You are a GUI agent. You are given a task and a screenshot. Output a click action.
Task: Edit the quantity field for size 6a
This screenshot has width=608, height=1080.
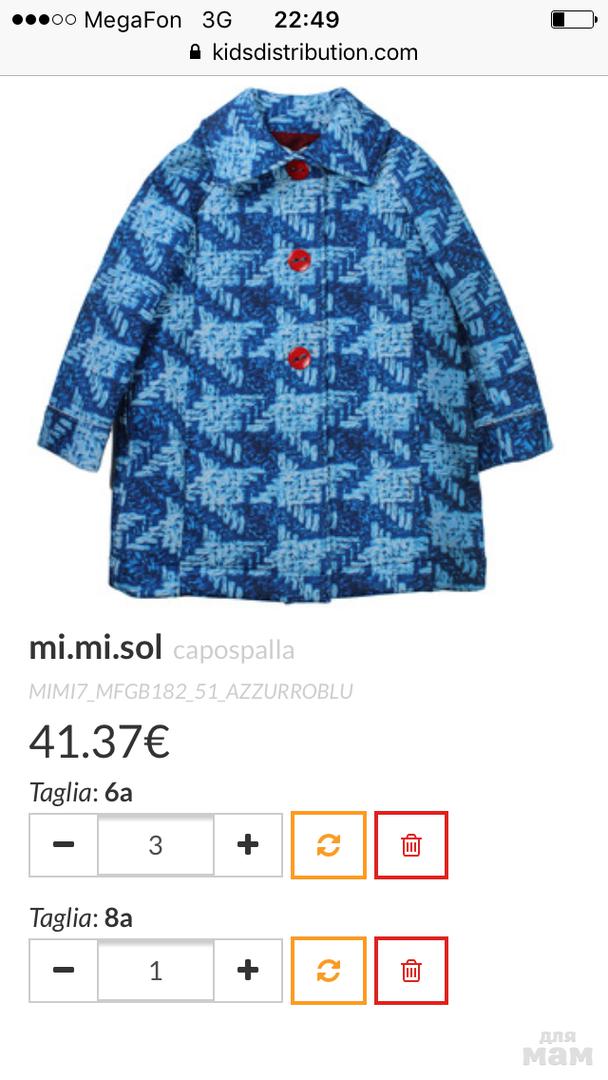coord(155,845)
